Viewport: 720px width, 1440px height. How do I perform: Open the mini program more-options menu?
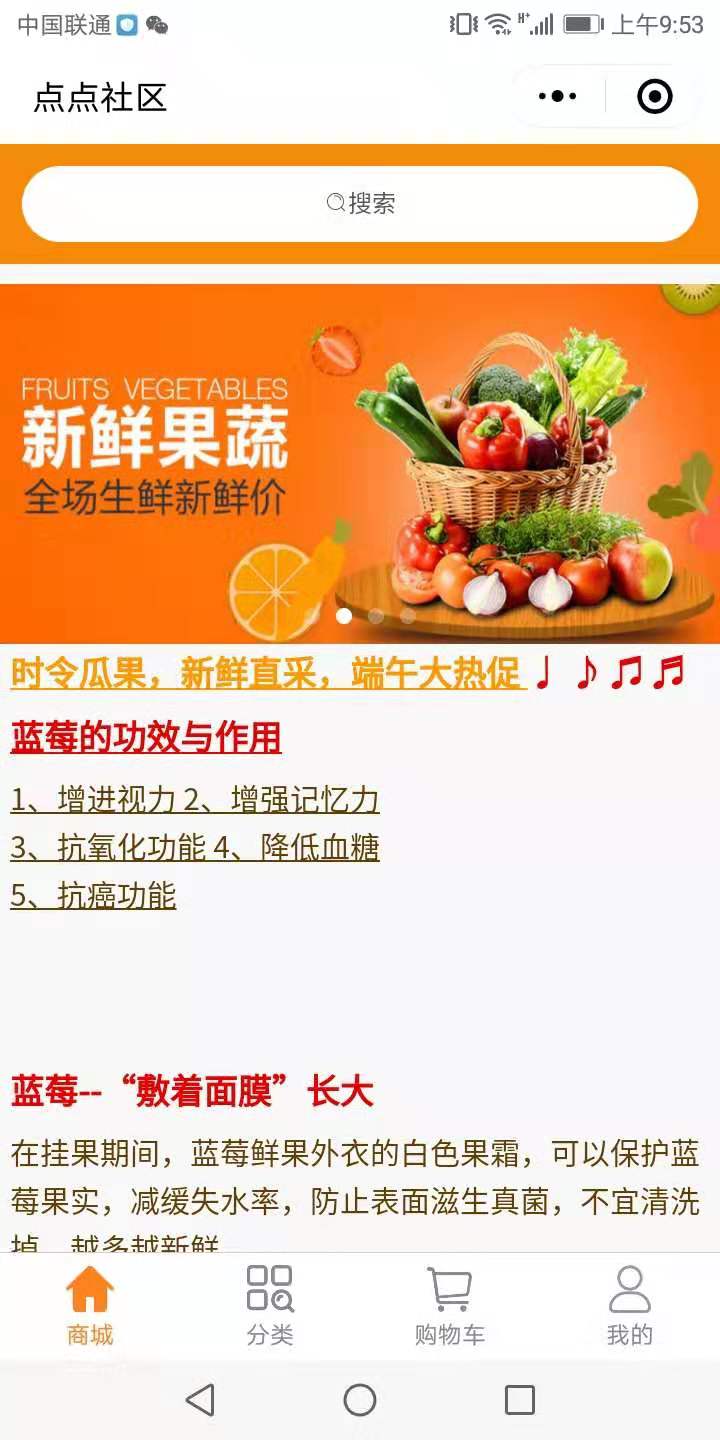(x=557, y=97)
